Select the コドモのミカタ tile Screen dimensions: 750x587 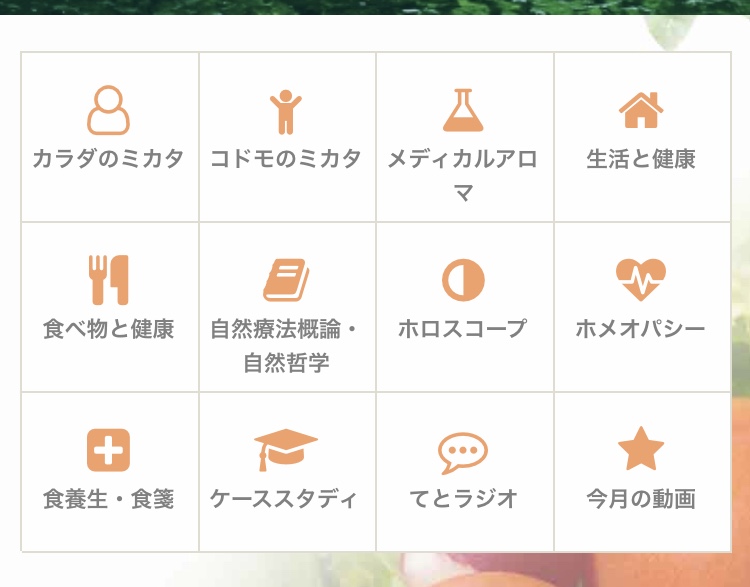coord(286,137)
